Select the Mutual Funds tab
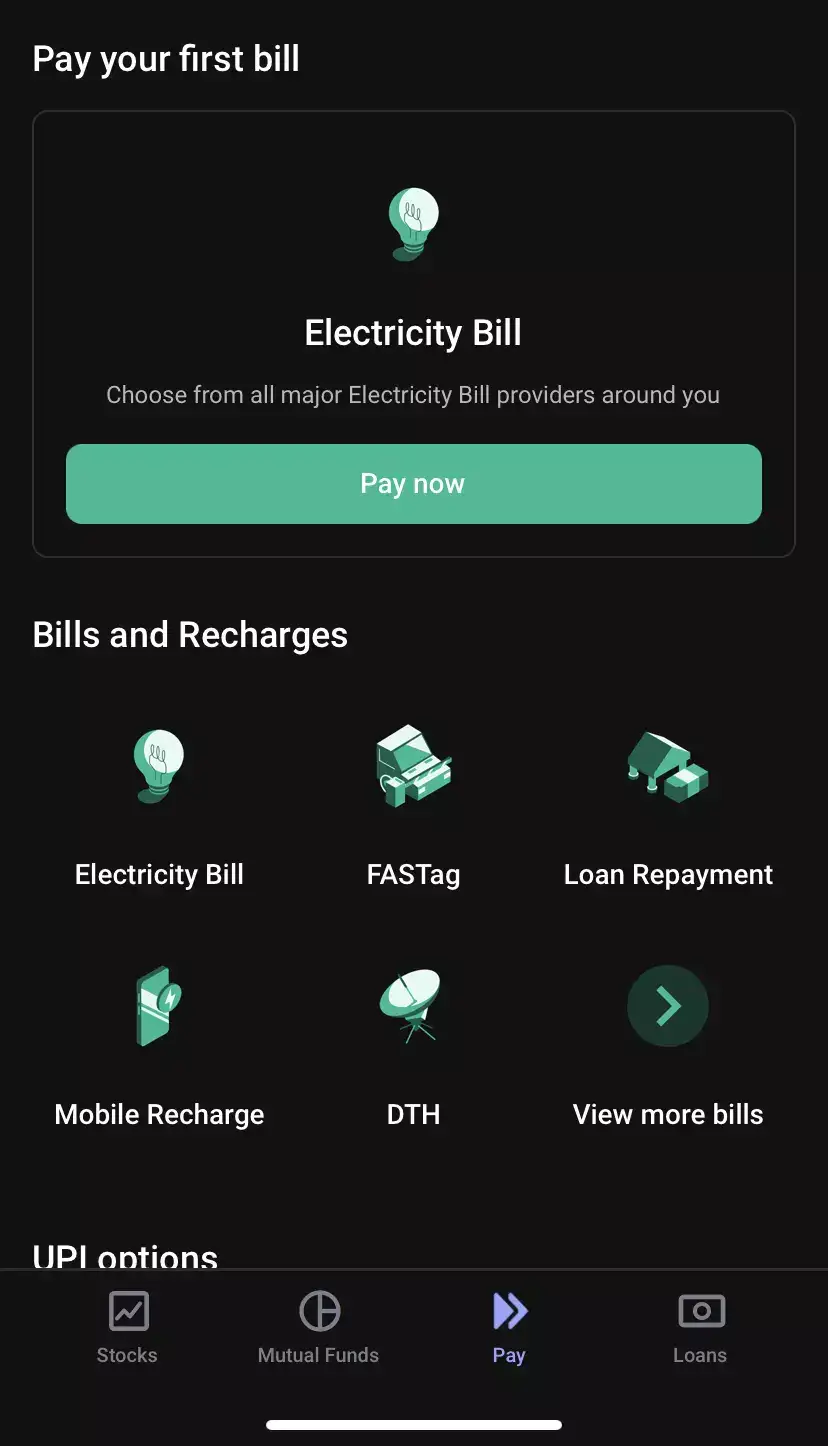 (318, 1327)
